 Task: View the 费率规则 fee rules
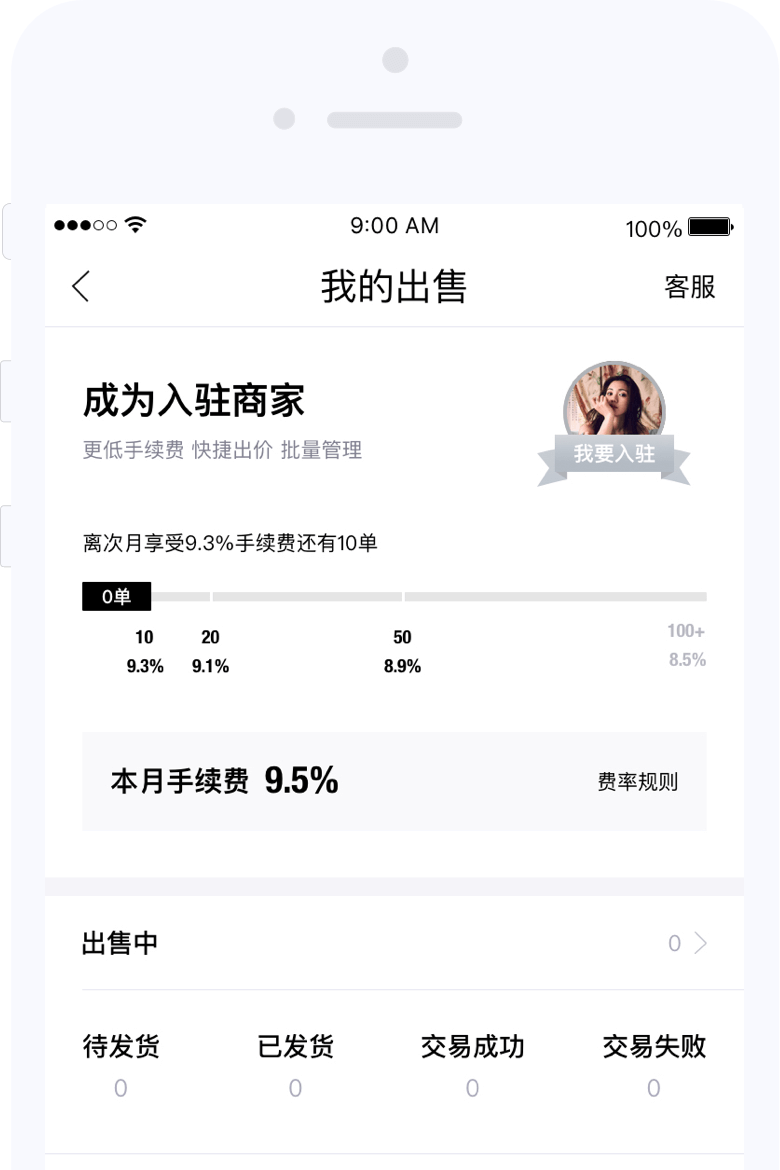(x=637, y=782)
